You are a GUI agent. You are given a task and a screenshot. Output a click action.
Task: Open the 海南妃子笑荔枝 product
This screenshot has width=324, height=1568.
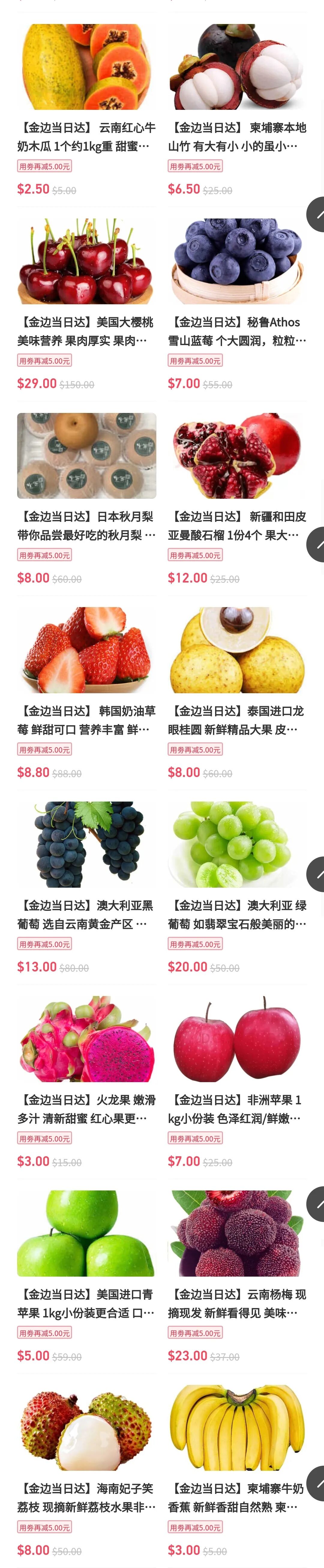pos(86,1470)
